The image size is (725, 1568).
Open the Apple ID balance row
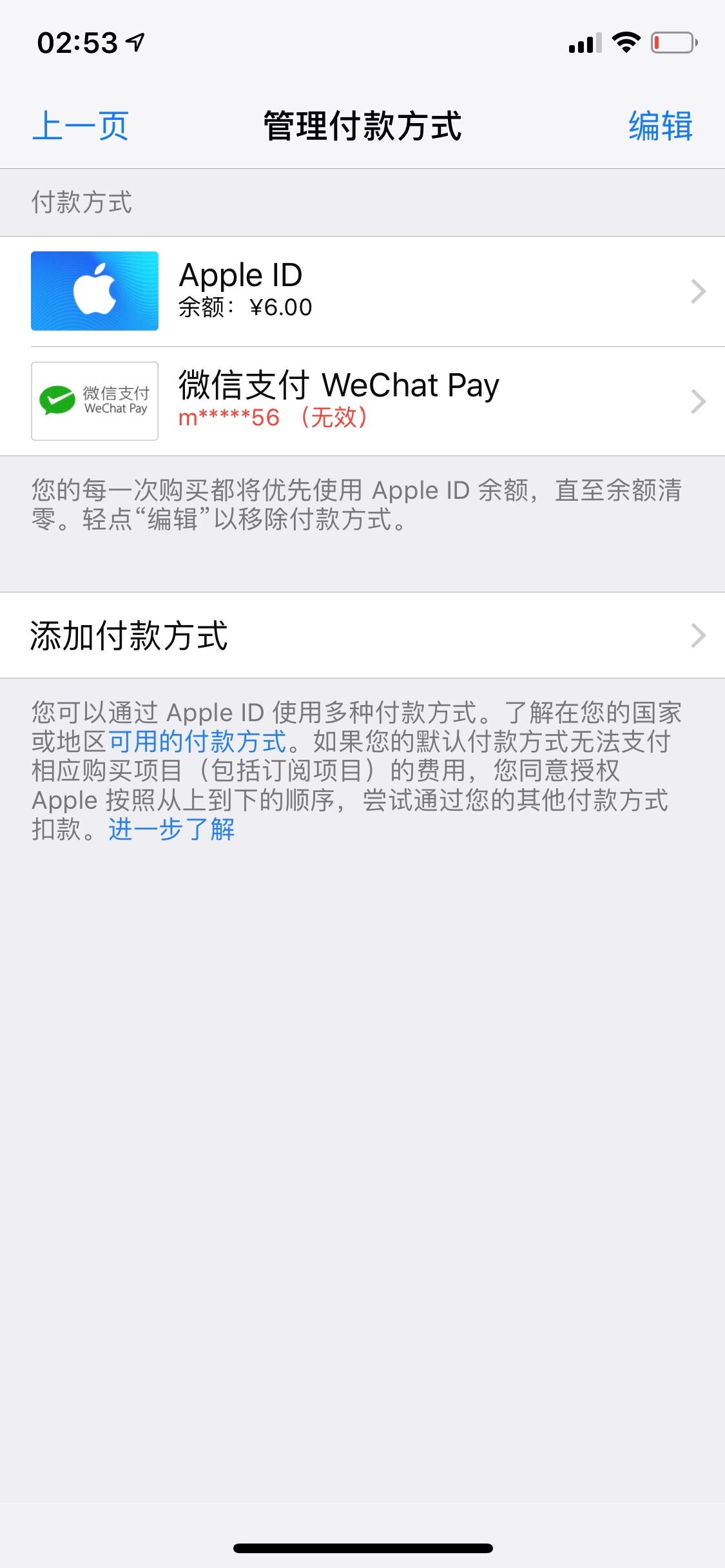tap(362, 291)
